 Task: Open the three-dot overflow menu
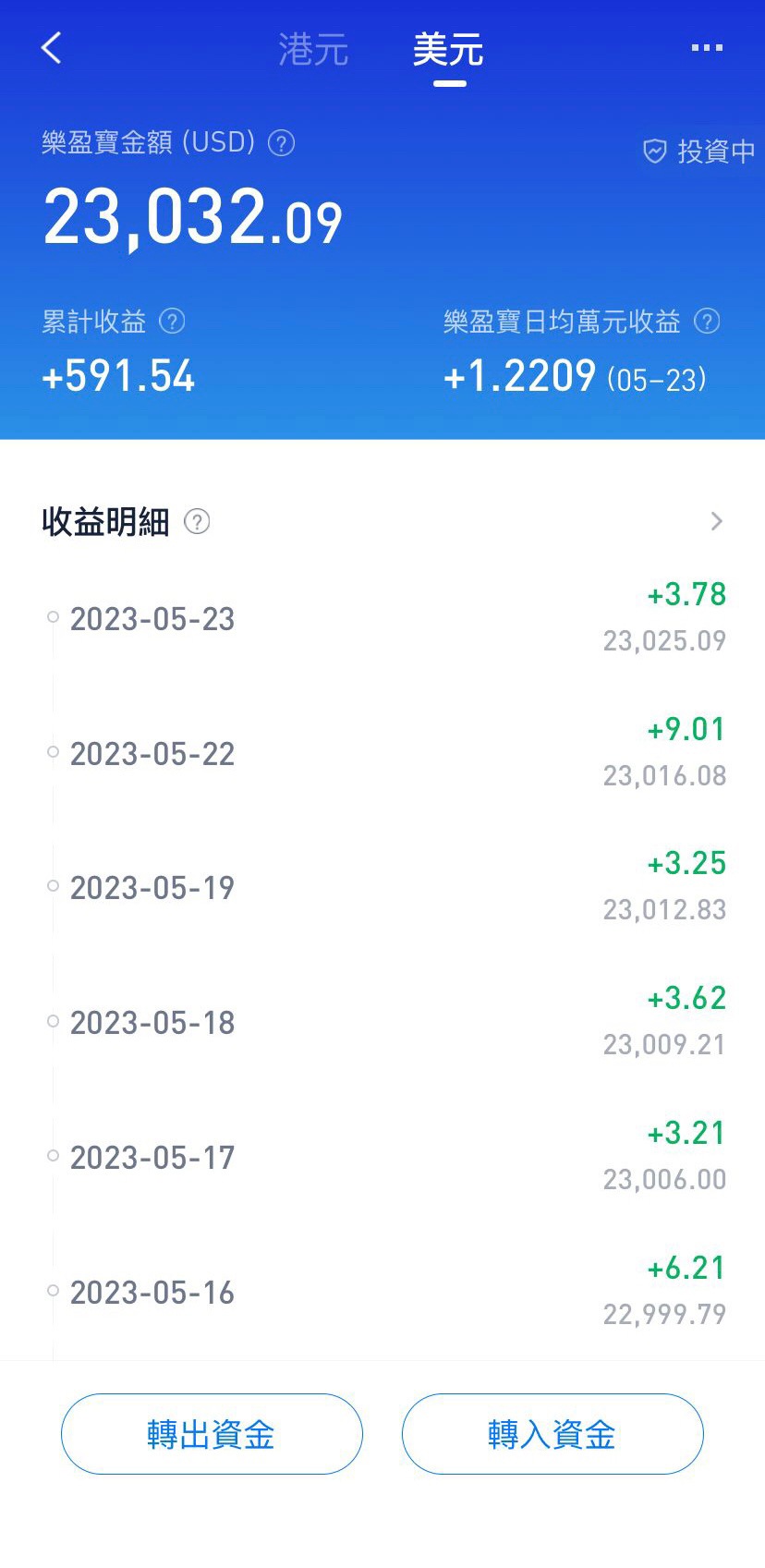coord(707,48)
